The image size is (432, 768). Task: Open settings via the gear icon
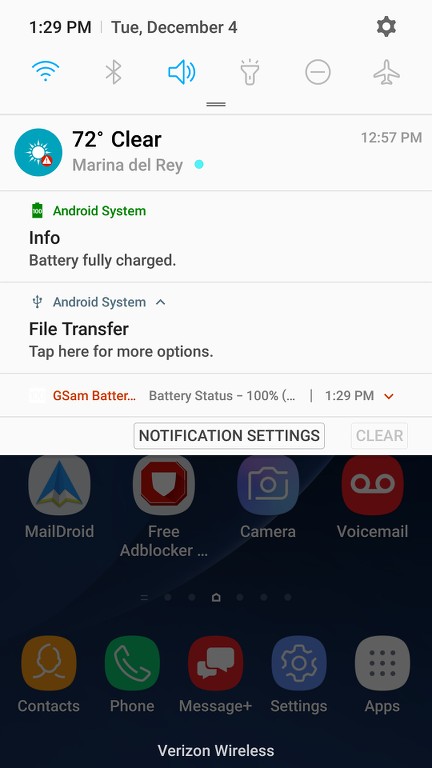(x=386, y=26)
